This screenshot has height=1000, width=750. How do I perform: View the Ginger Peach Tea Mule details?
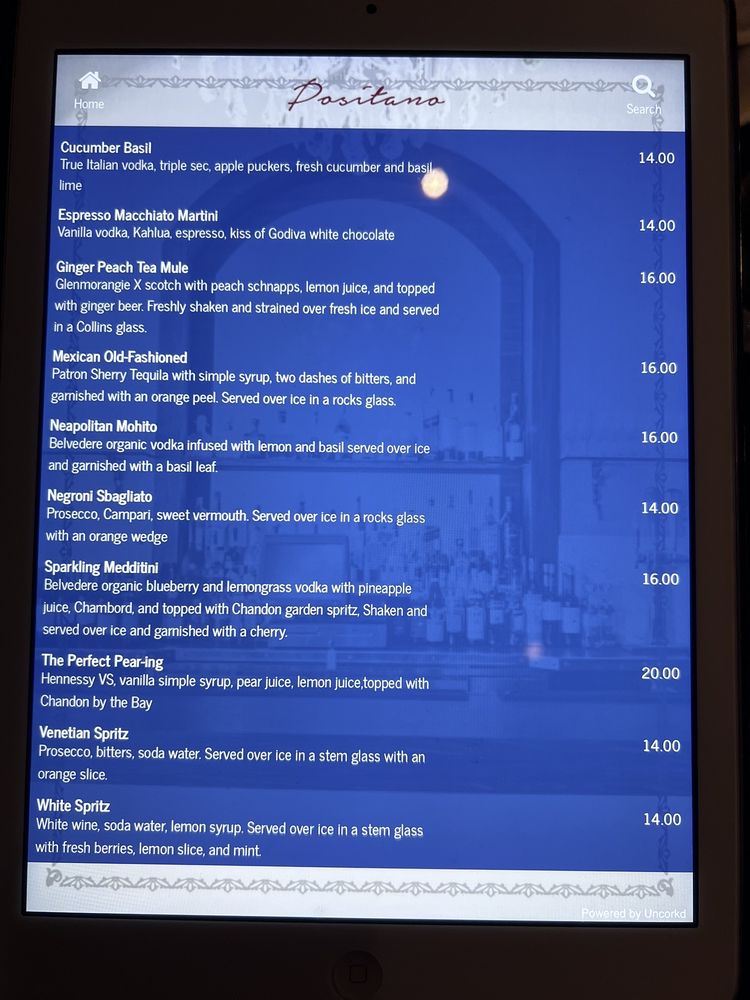click(122, 267)
